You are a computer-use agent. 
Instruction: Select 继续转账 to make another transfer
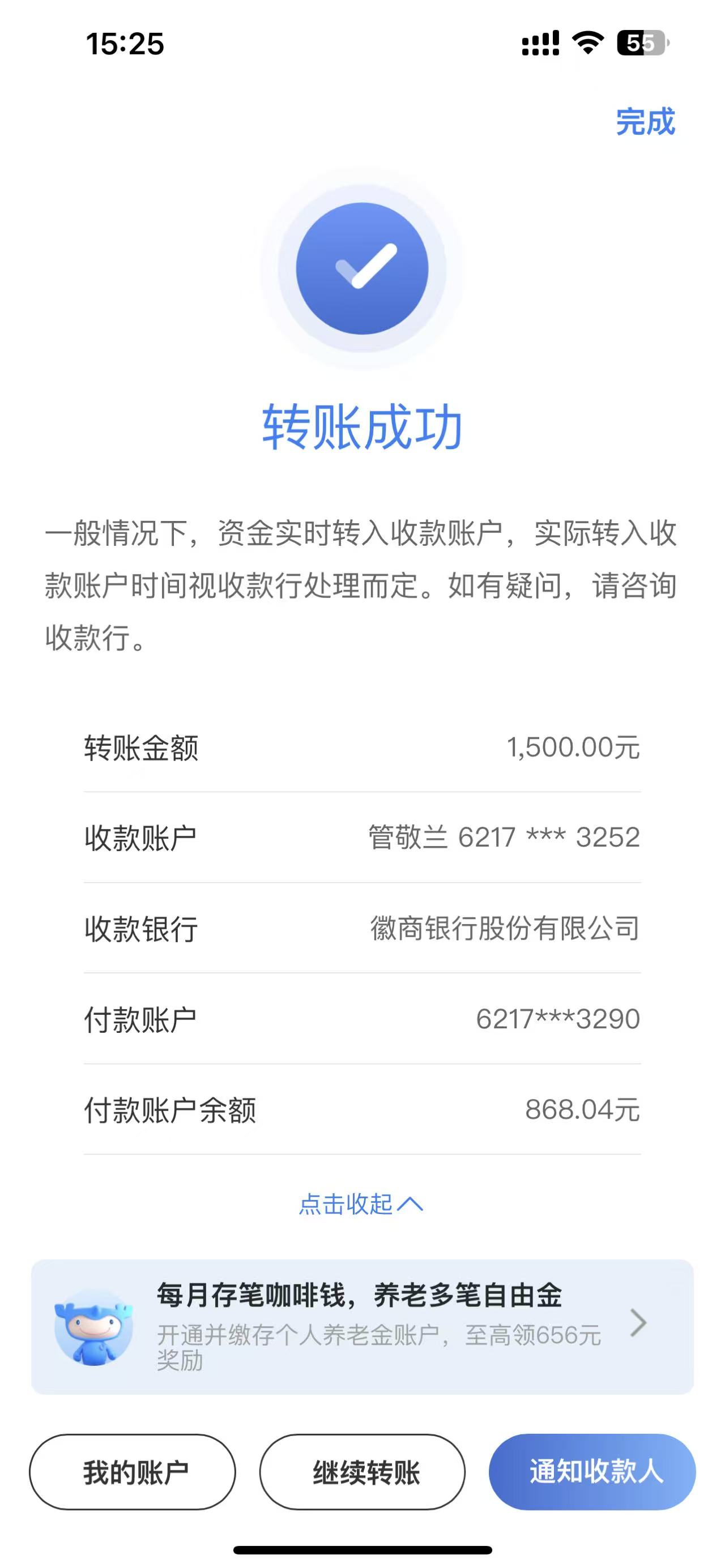point(362,1472)
